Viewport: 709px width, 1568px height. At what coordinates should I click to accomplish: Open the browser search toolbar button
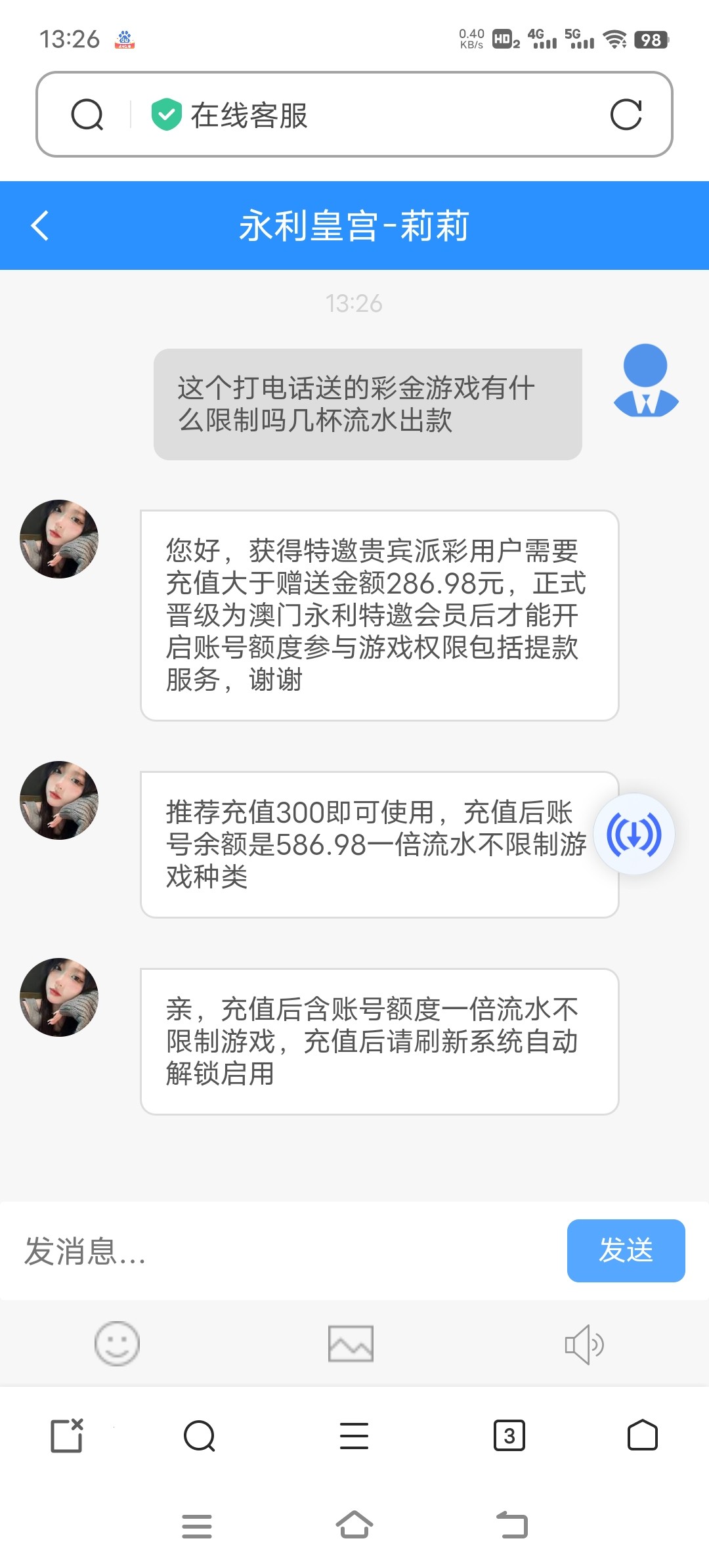pos(200,1435)
